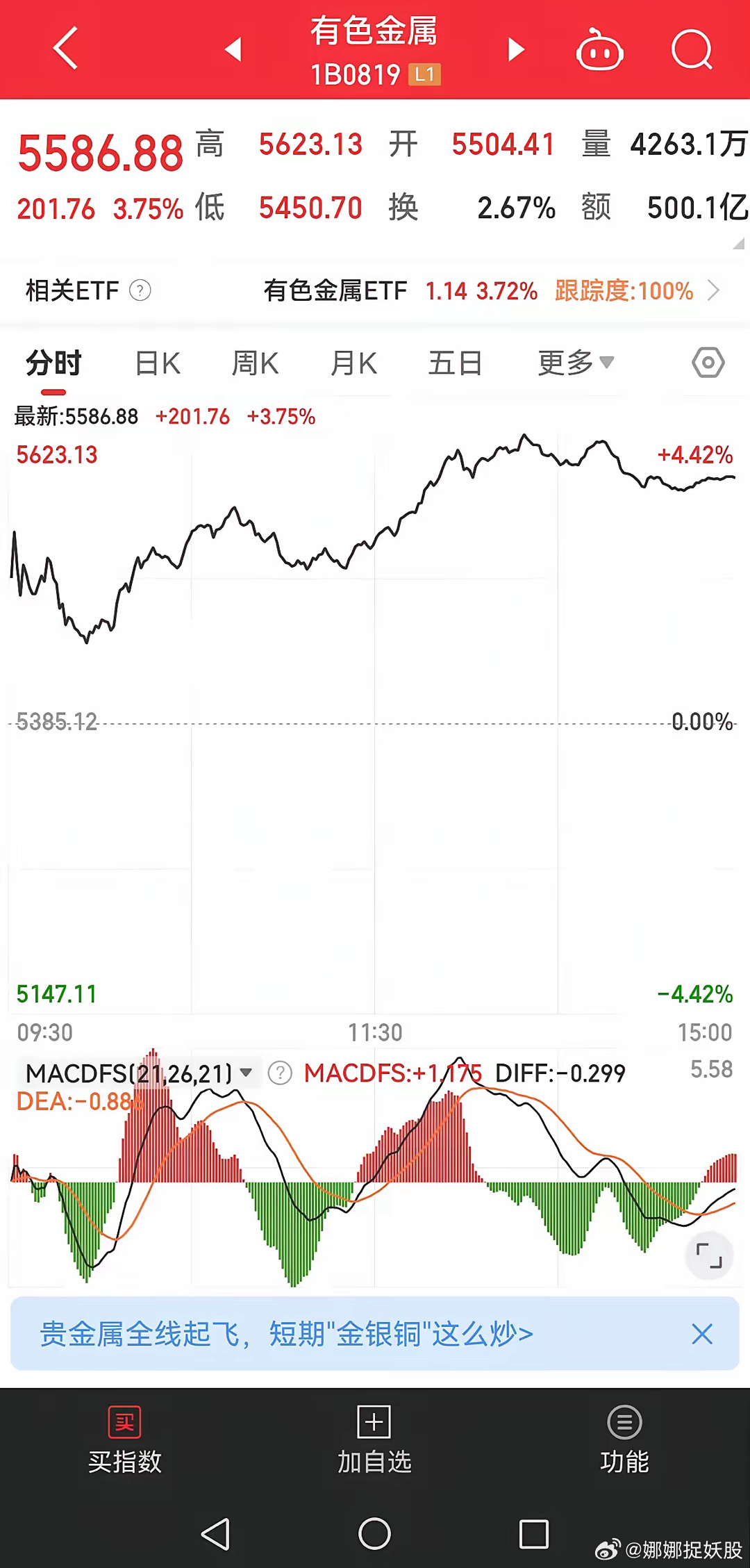Dismiss the 贵金属 banner
This screenshot has height=1568, width=750.
[702, 1334]
